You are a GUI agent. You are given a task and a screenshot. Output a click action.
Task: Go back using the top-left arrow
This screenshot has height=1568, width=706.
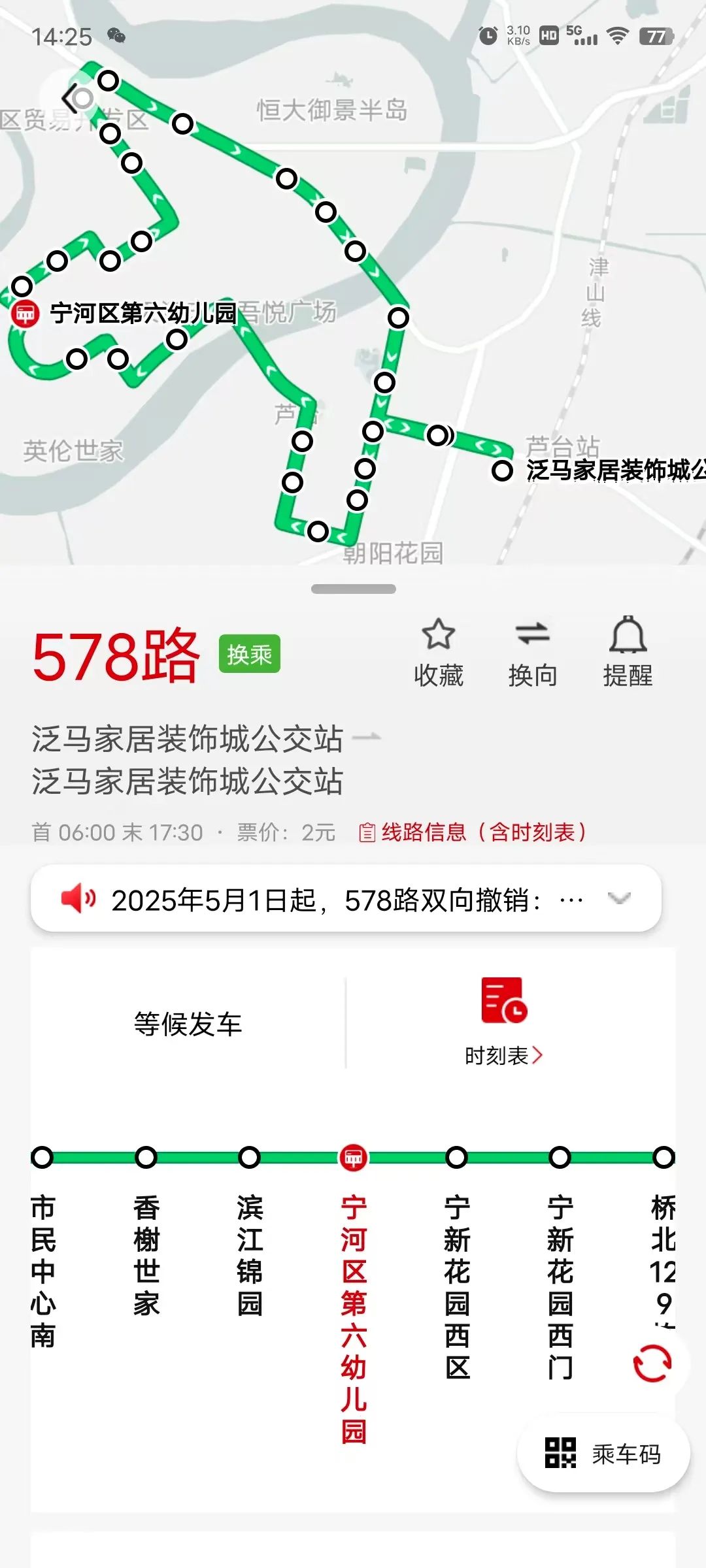[x=71, y=99]
